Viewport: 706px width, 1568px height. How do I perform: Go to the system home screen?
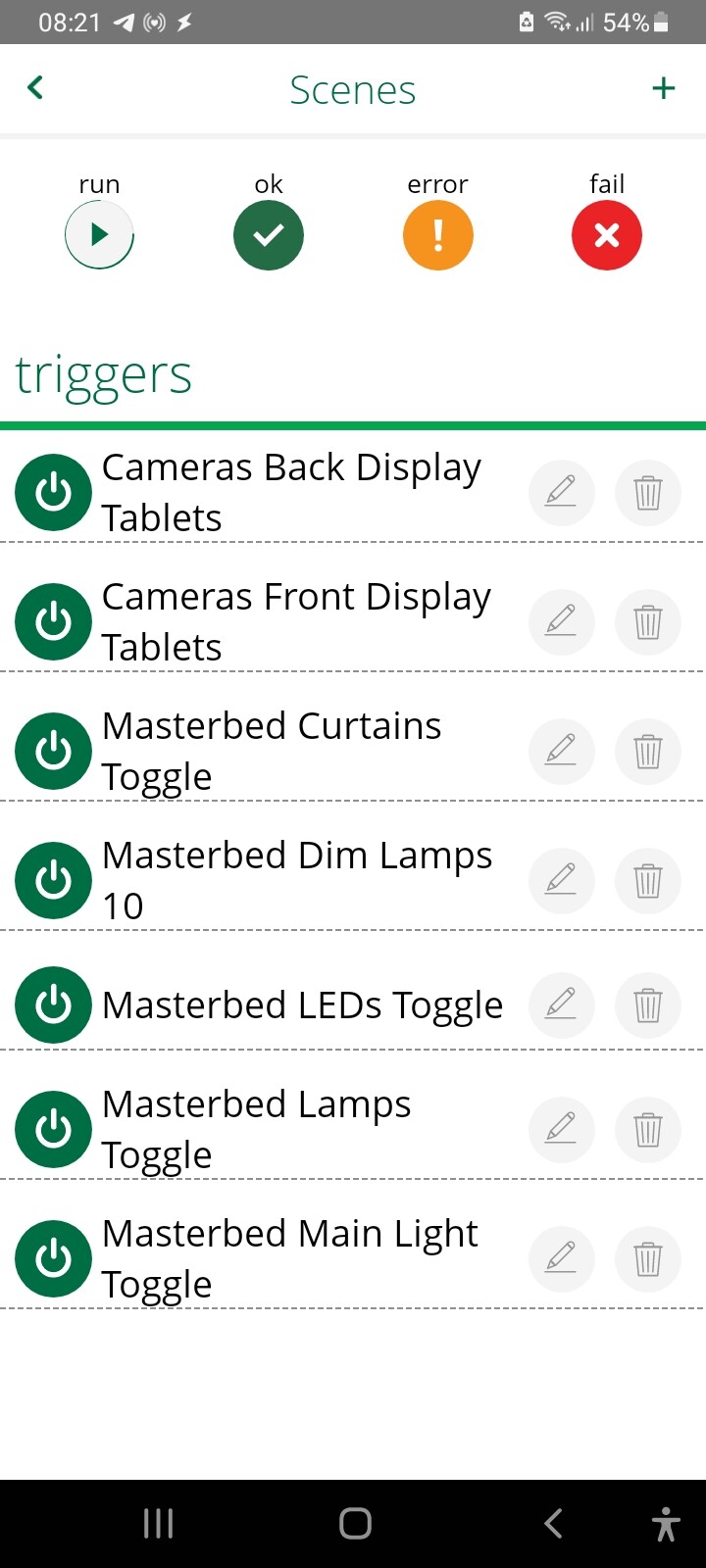pos(355,1524)
